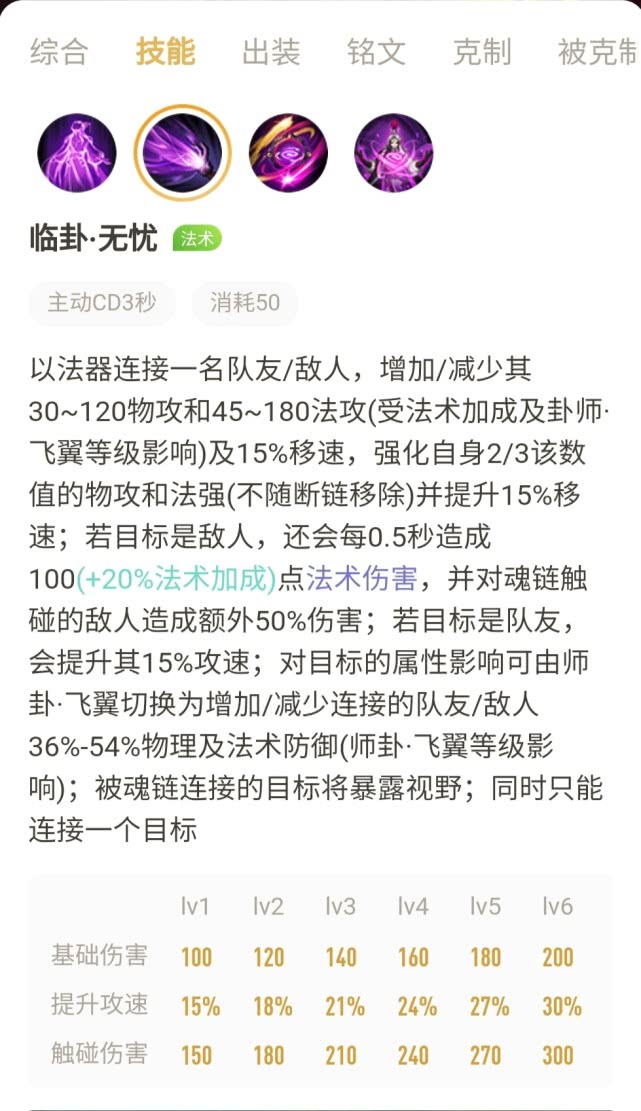Viewport: 641px width, 1111px height.
Task: Select the third skill icon
Action: tap(288, 153)
